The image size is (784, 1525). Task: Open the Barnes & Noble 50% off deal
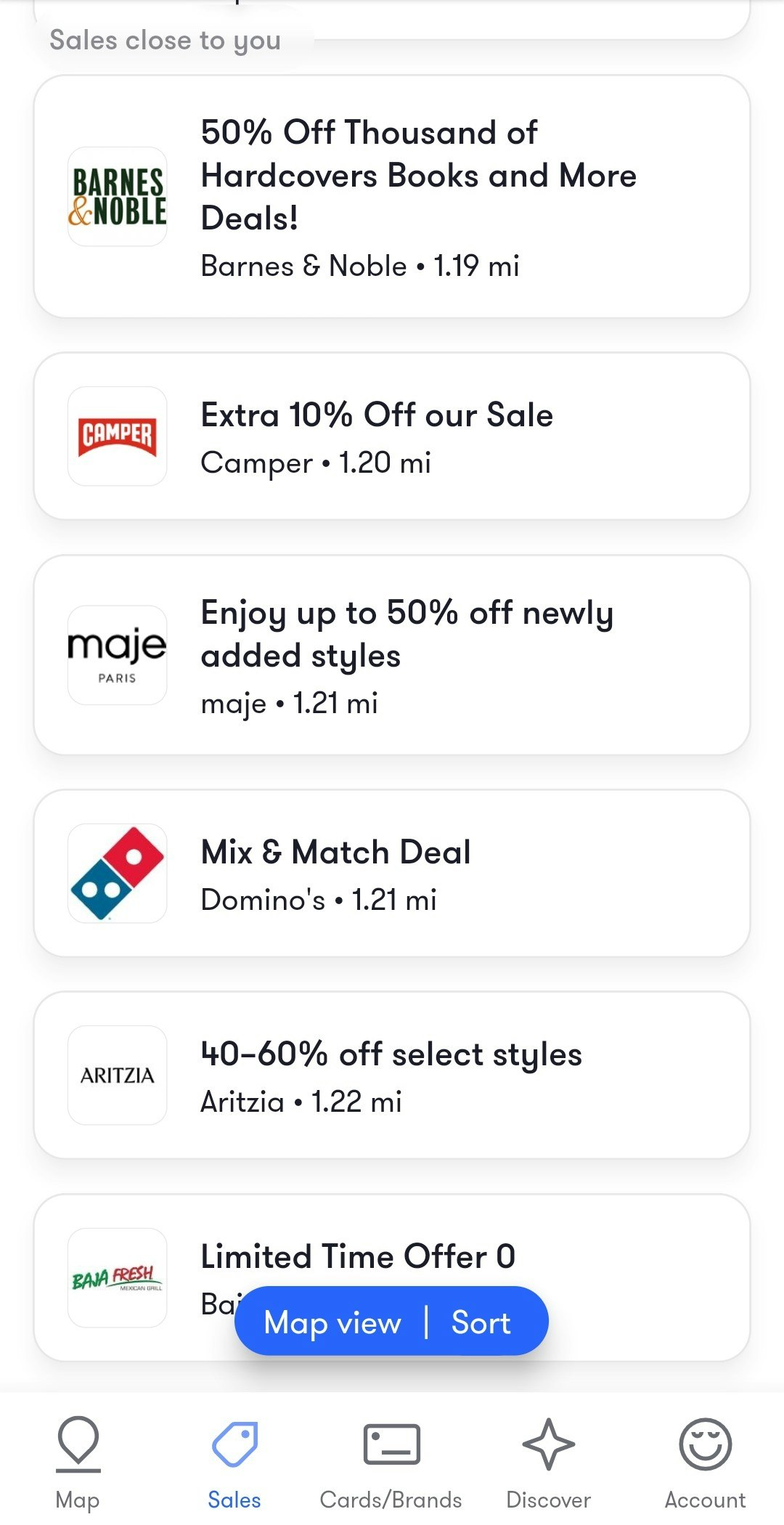[x=392, y=196]
